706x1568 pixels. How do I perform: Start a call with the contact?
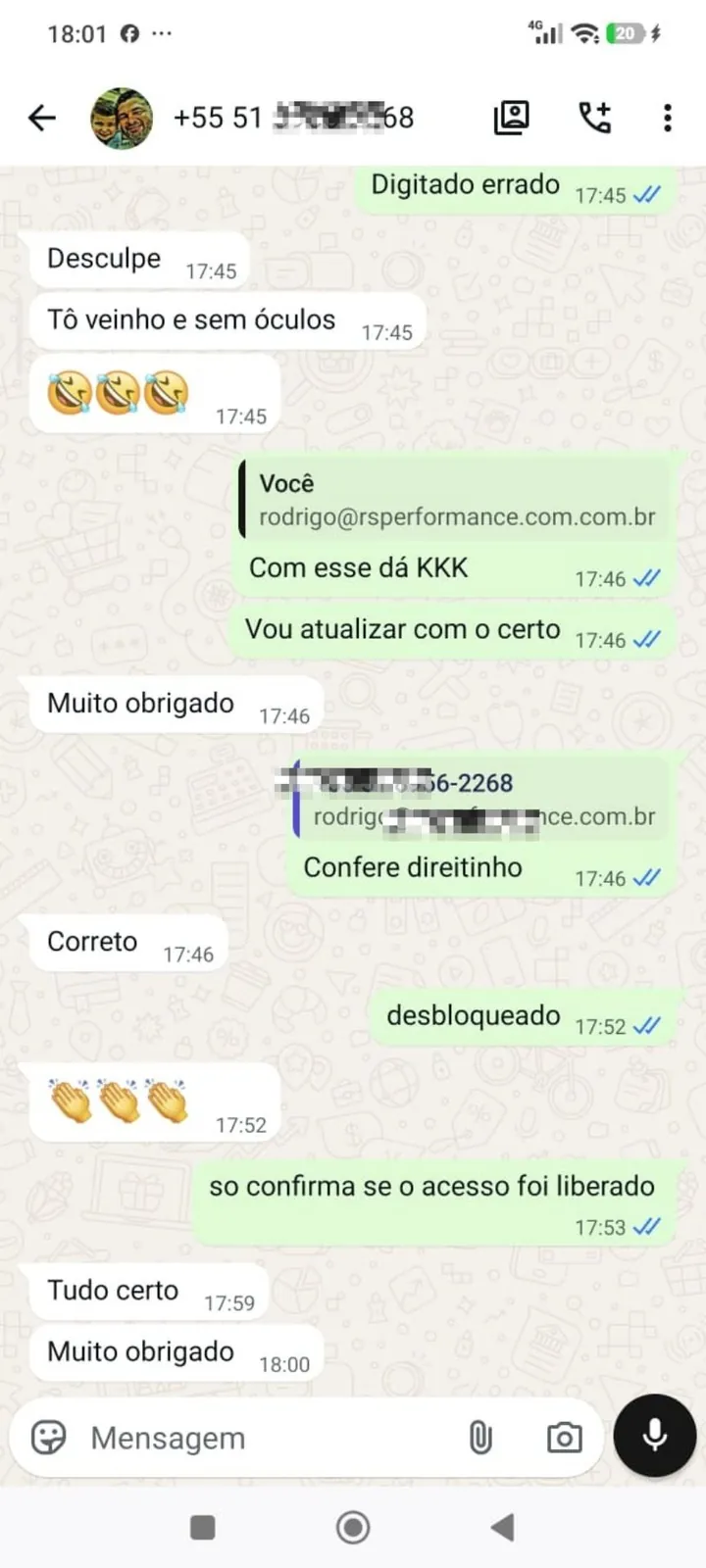pos(594,118)
